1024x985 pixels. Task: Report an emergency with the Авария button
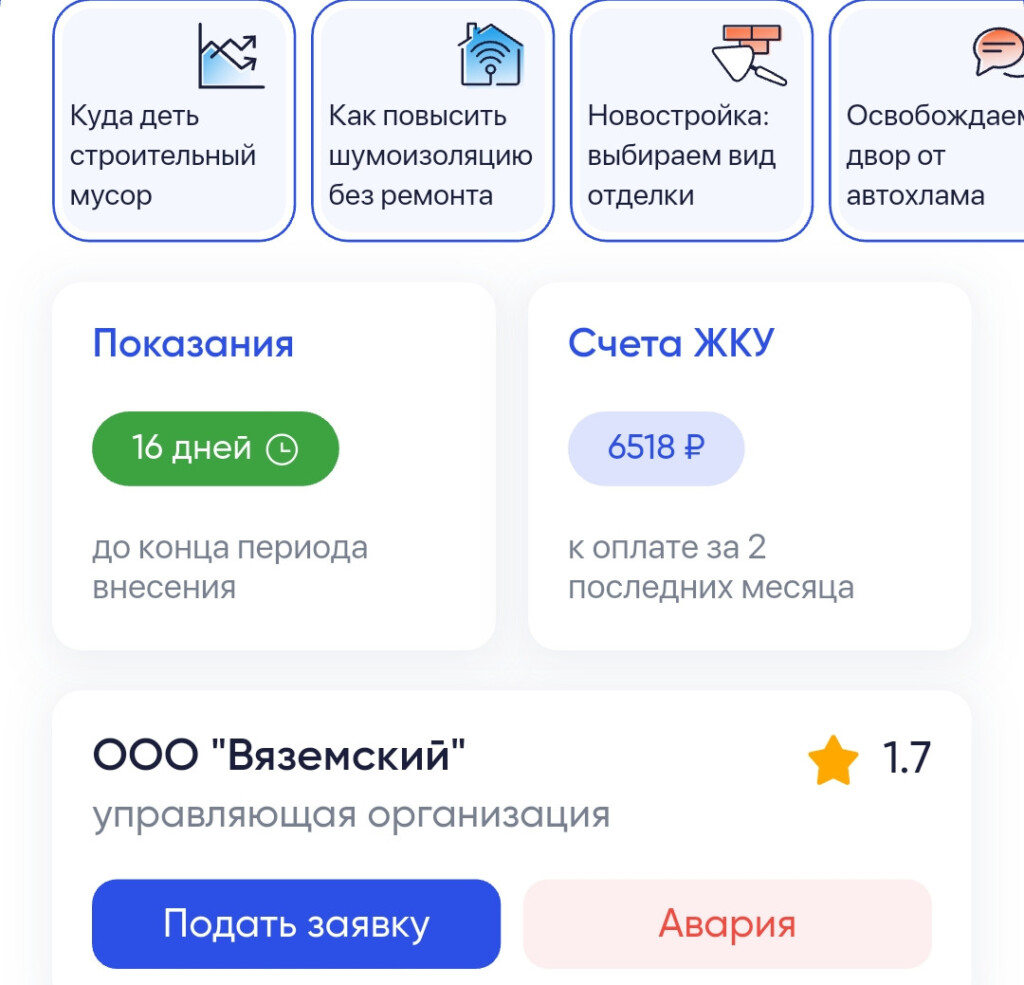pos(727,924)
